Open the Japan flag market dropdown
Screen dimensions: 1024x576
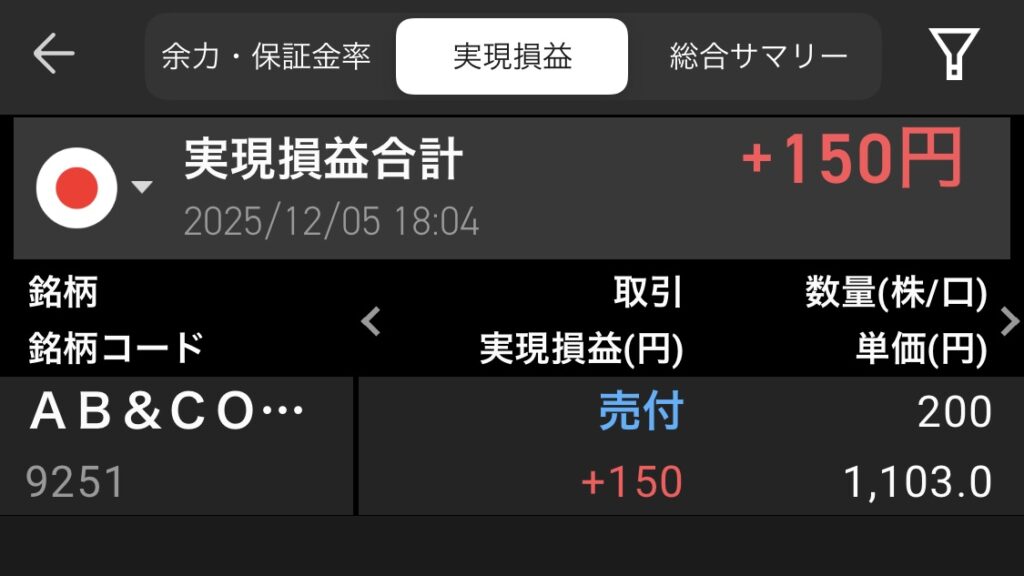coord(94,187)
